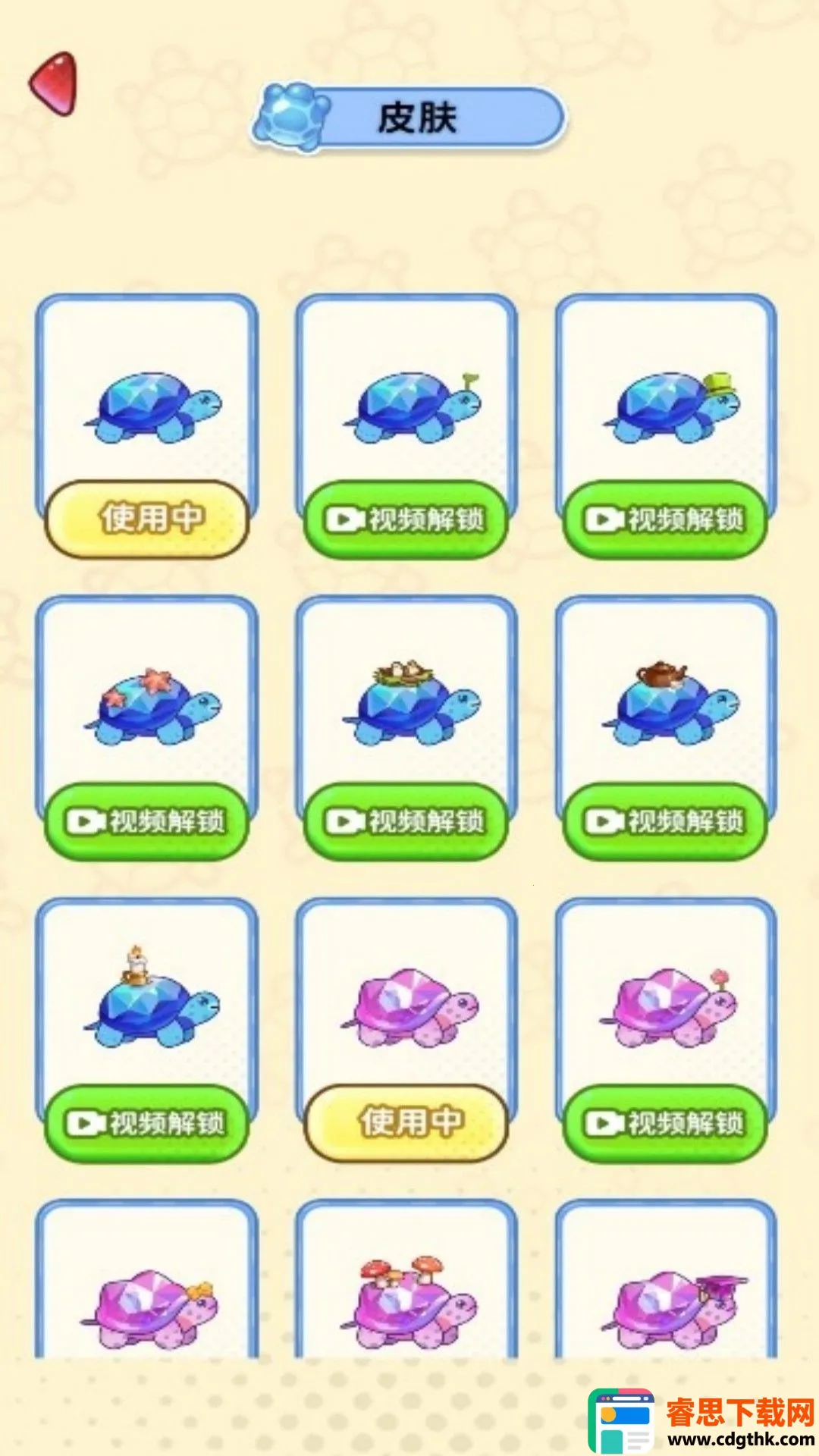819x1456 pixels.
Task: Pick the pink turtle with mushrooms
Action: coord(406,1304)
